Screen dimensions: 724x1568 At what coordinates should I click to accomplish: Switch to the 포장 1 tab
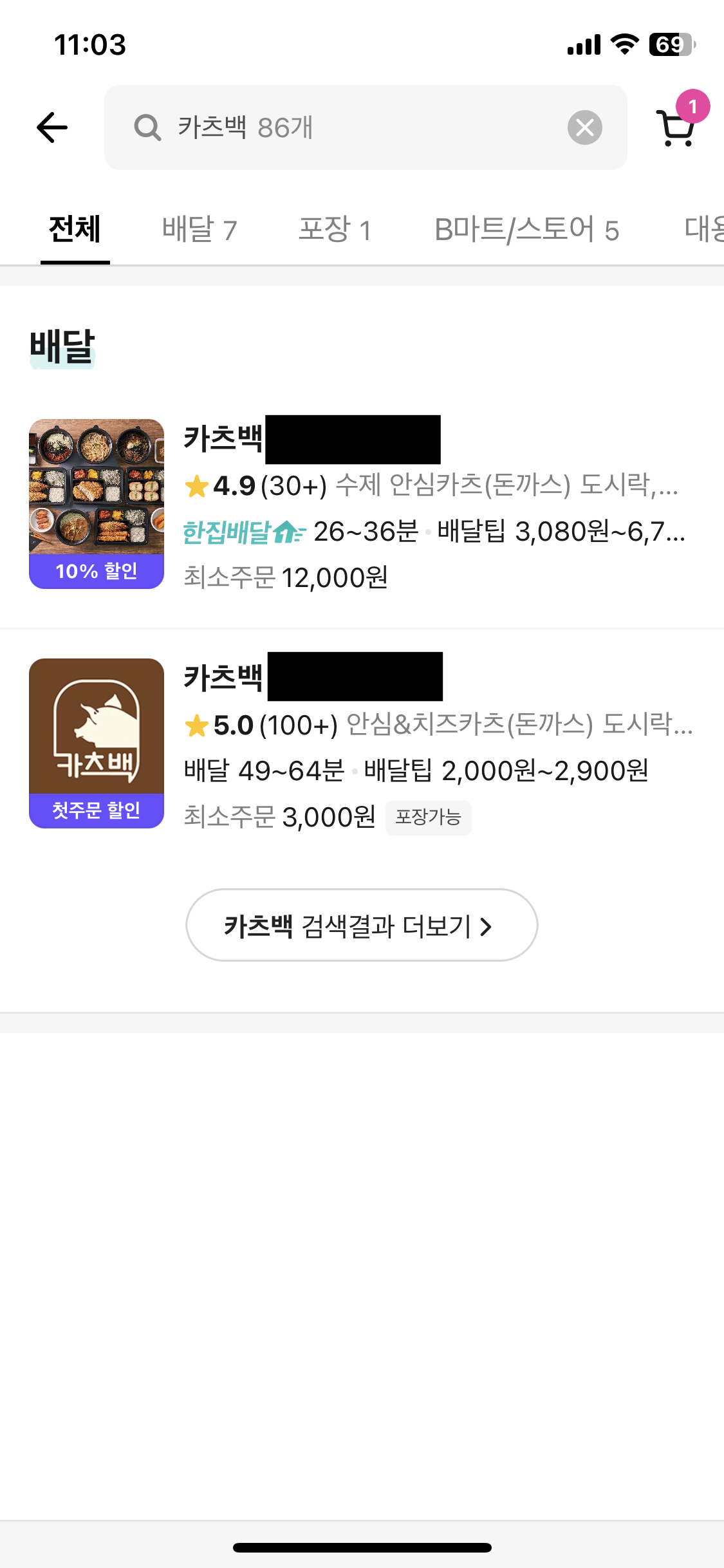[x=335, y=230]
